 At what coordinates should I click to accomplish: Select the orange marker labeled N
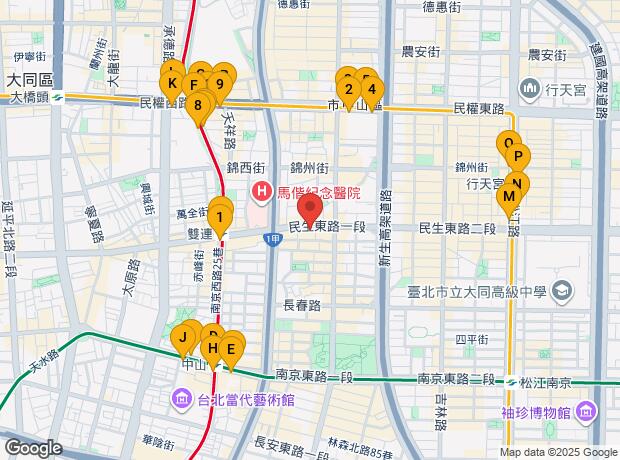click(517, 184)
